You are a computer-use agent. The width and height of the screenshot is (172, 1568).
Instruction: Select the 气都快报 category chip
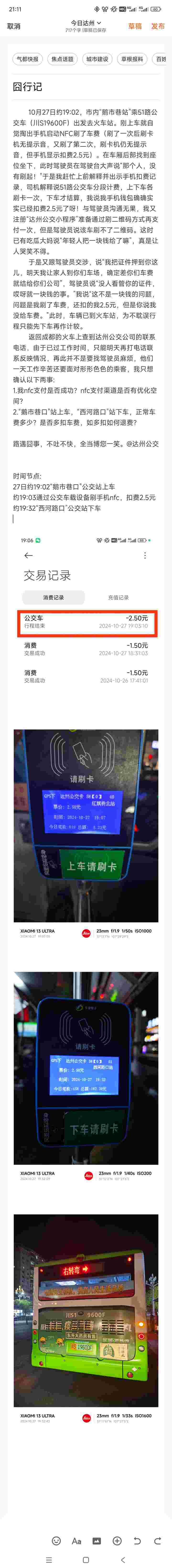(x=27, y=59)
